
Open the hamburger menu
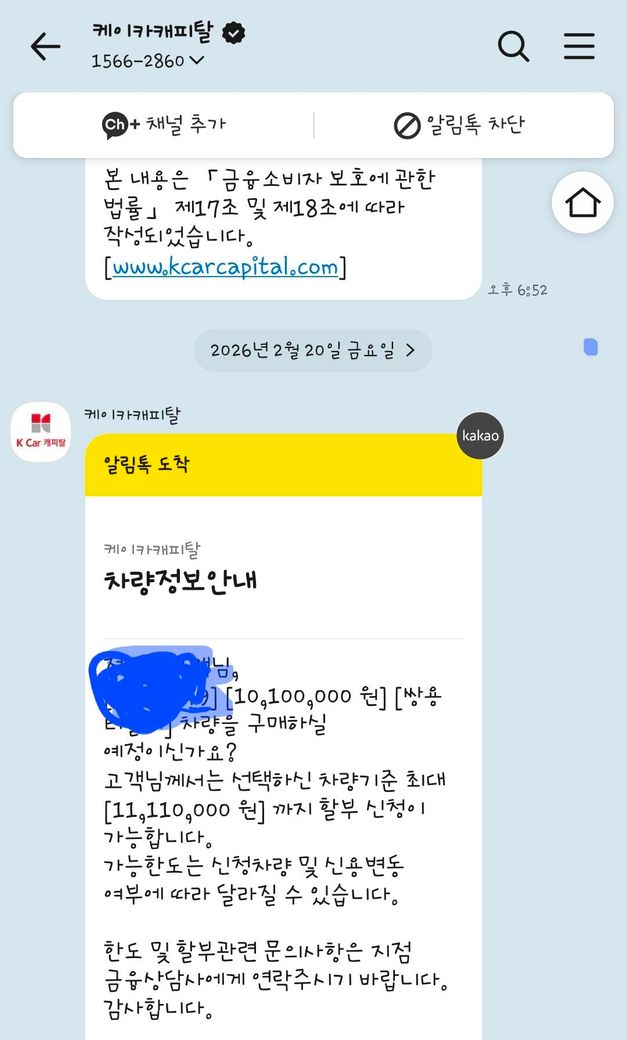click(579, 46)
